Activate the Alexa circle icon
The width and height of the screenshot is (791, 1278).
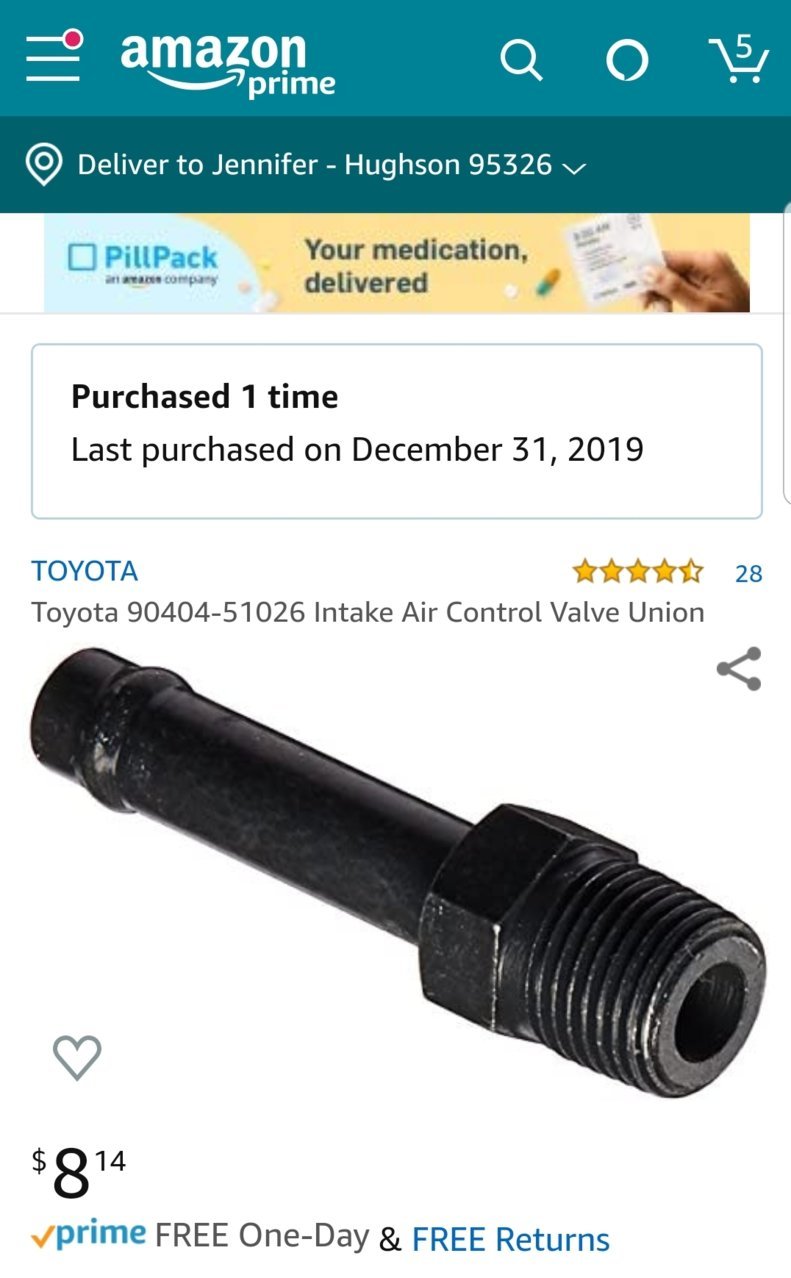tap(627, 61)
